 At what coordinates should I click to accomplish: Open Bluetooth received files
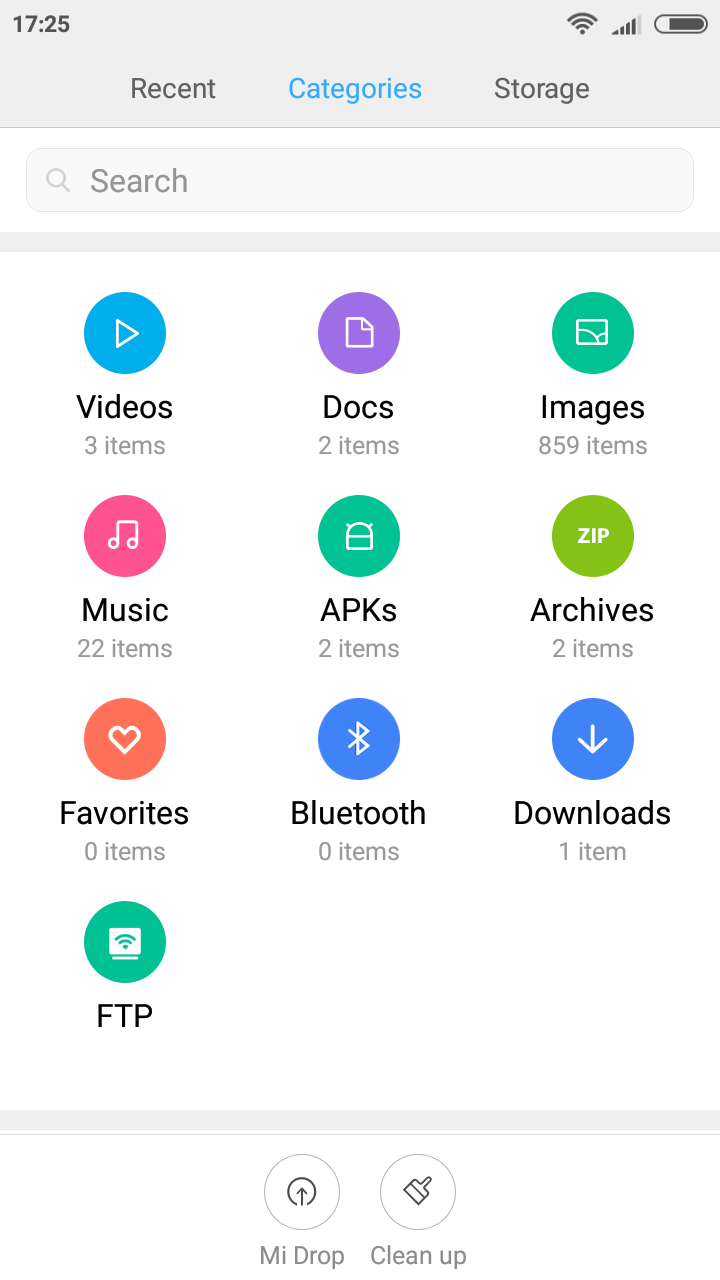click(x=359, y=740)
